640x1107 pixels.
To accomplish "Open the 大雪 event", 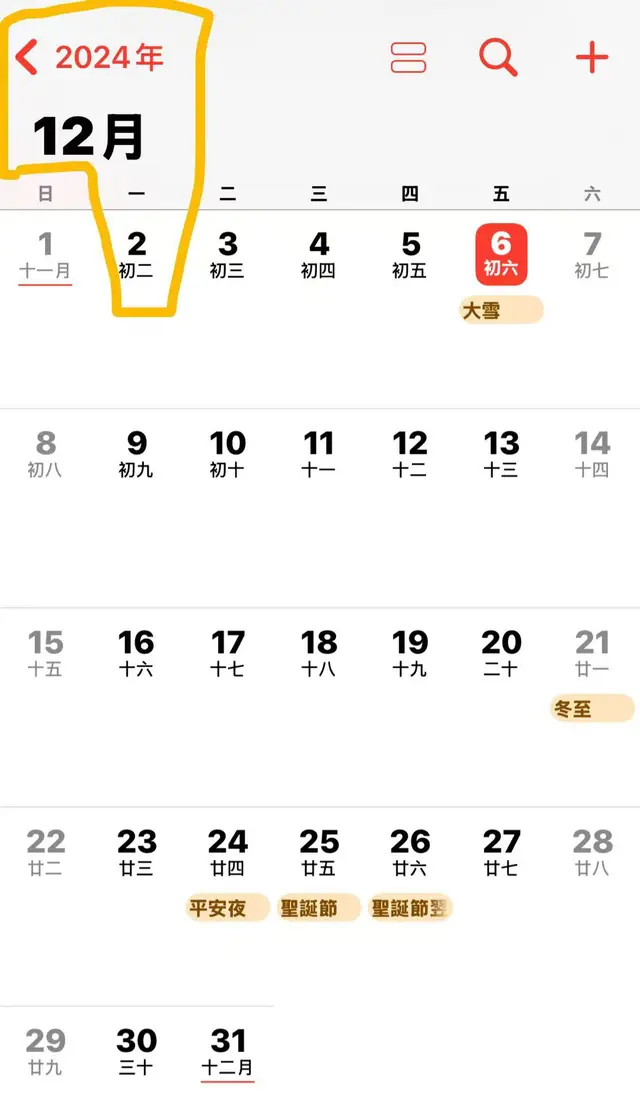I will (500, 310).
